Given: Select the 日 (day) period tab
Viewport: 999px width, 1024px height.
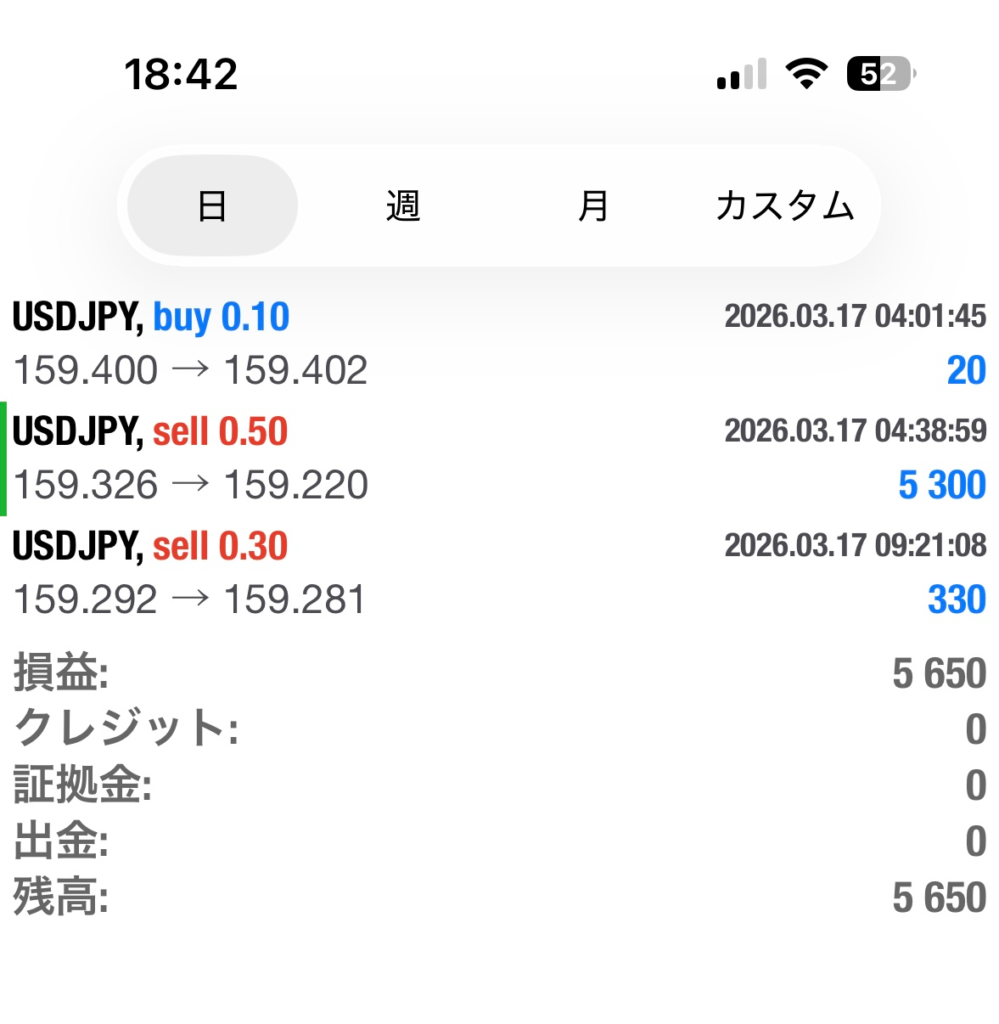Looking at the screenshot, I should pyautogui.click(x=212, y=206).
